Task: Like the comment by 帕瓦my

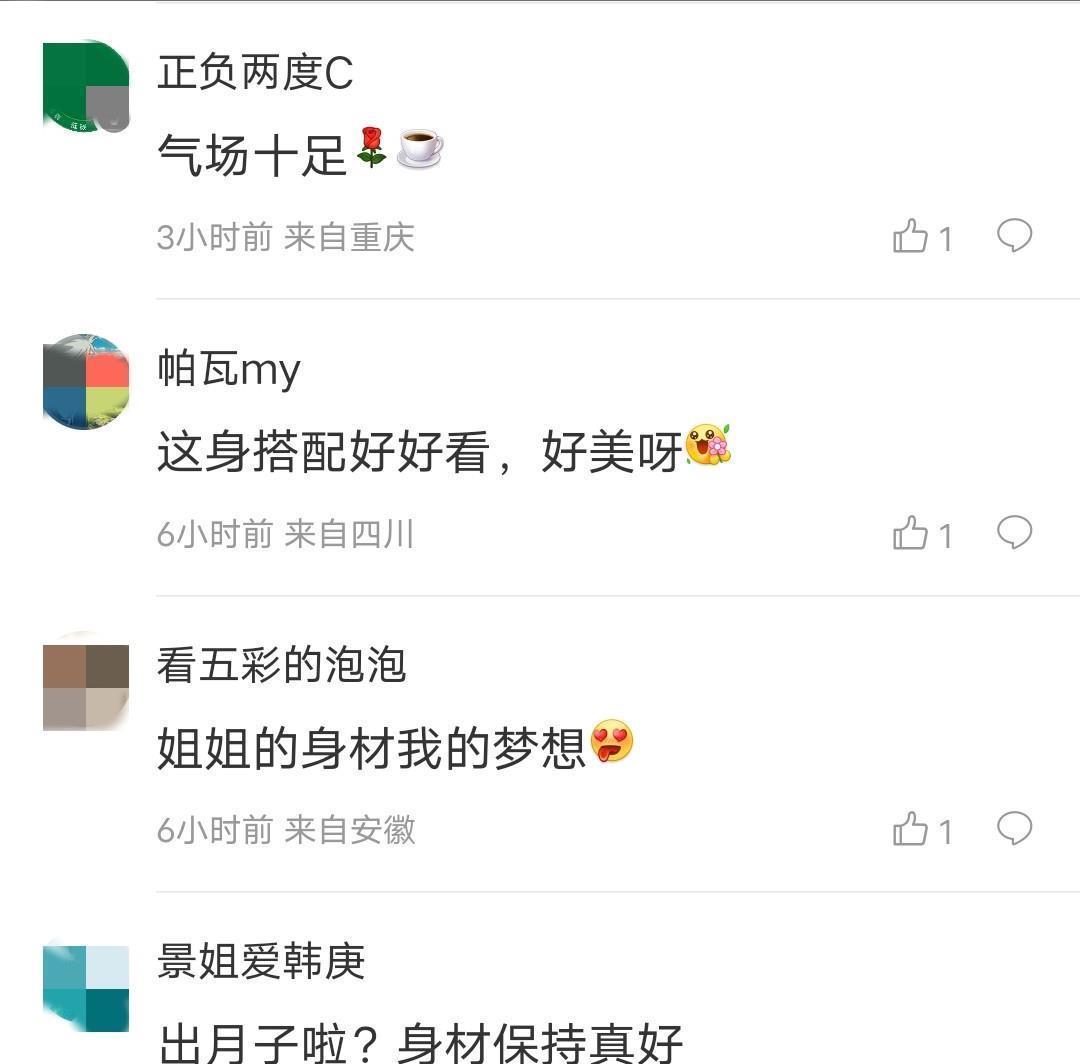Action: tap(910, 533)
